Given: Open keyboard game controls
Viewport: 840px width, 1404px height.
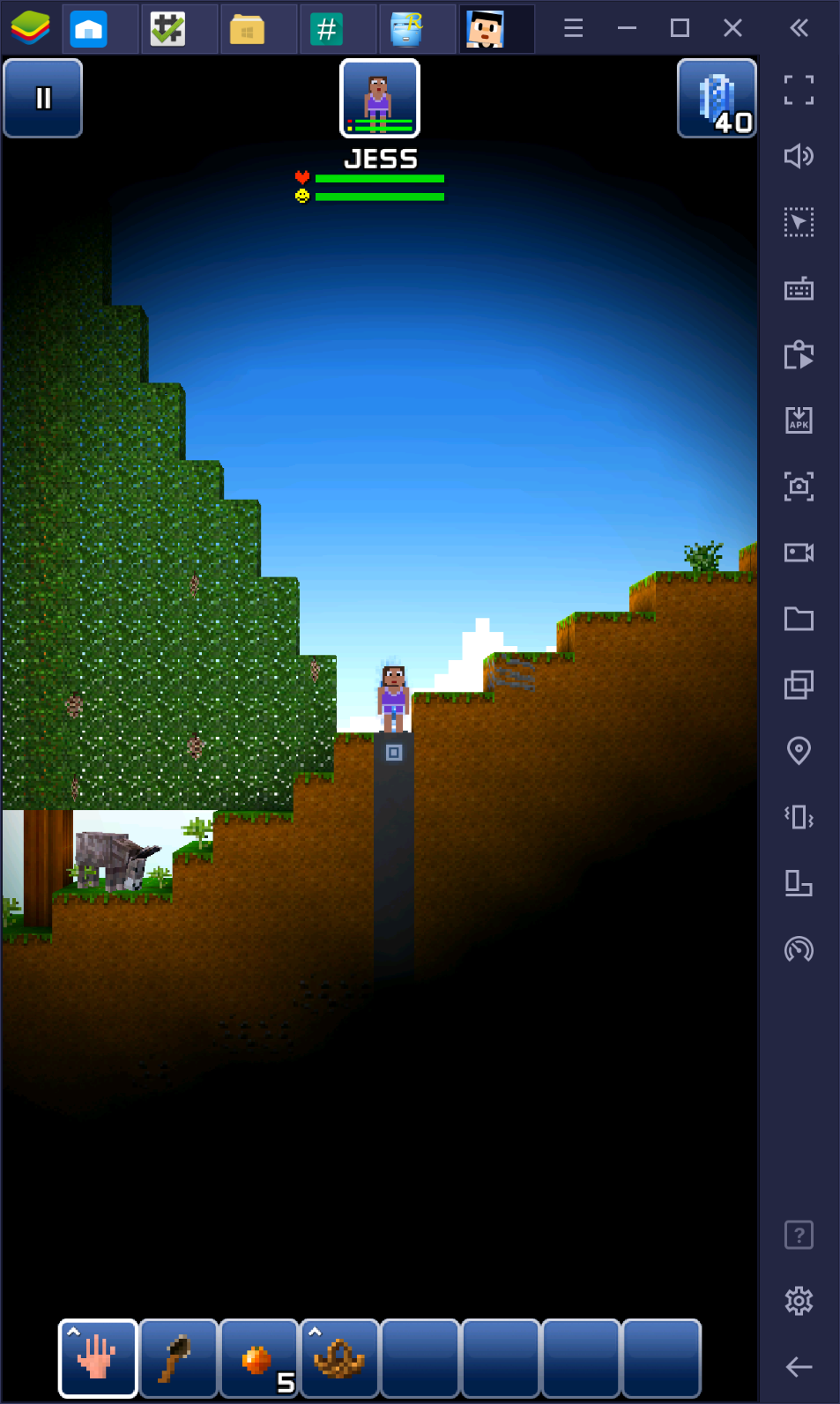Looking at the screenshot, I should click(x=799, y=289).
